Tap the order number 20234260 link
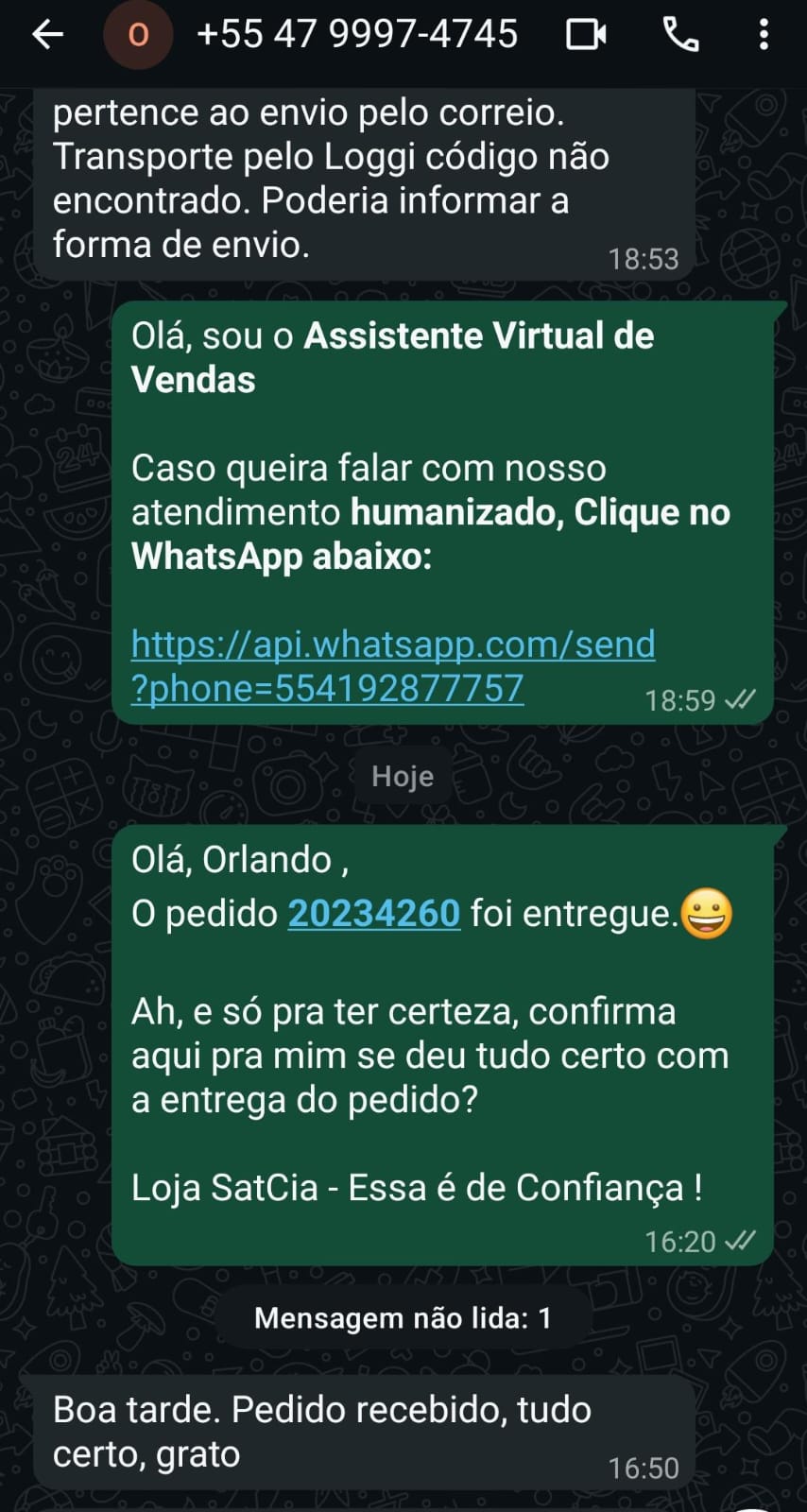The width and height of the screenshot is (807, 1512). 373,913
